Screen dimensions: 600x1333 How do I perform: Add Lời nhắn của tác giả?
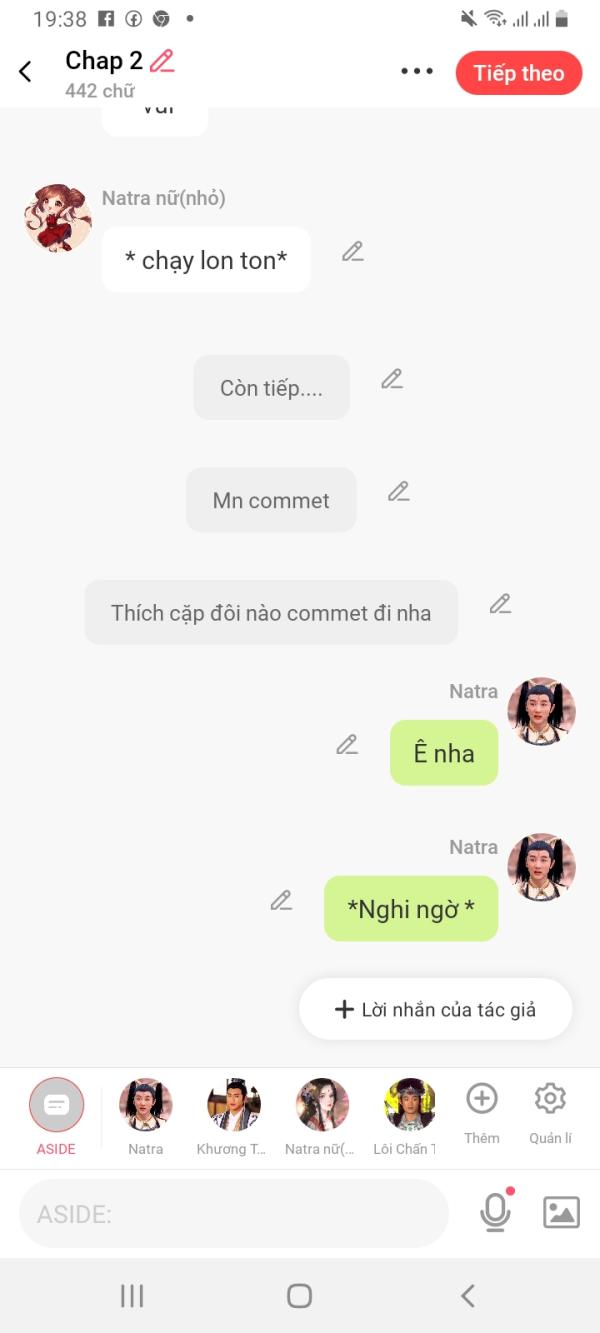436,1009
